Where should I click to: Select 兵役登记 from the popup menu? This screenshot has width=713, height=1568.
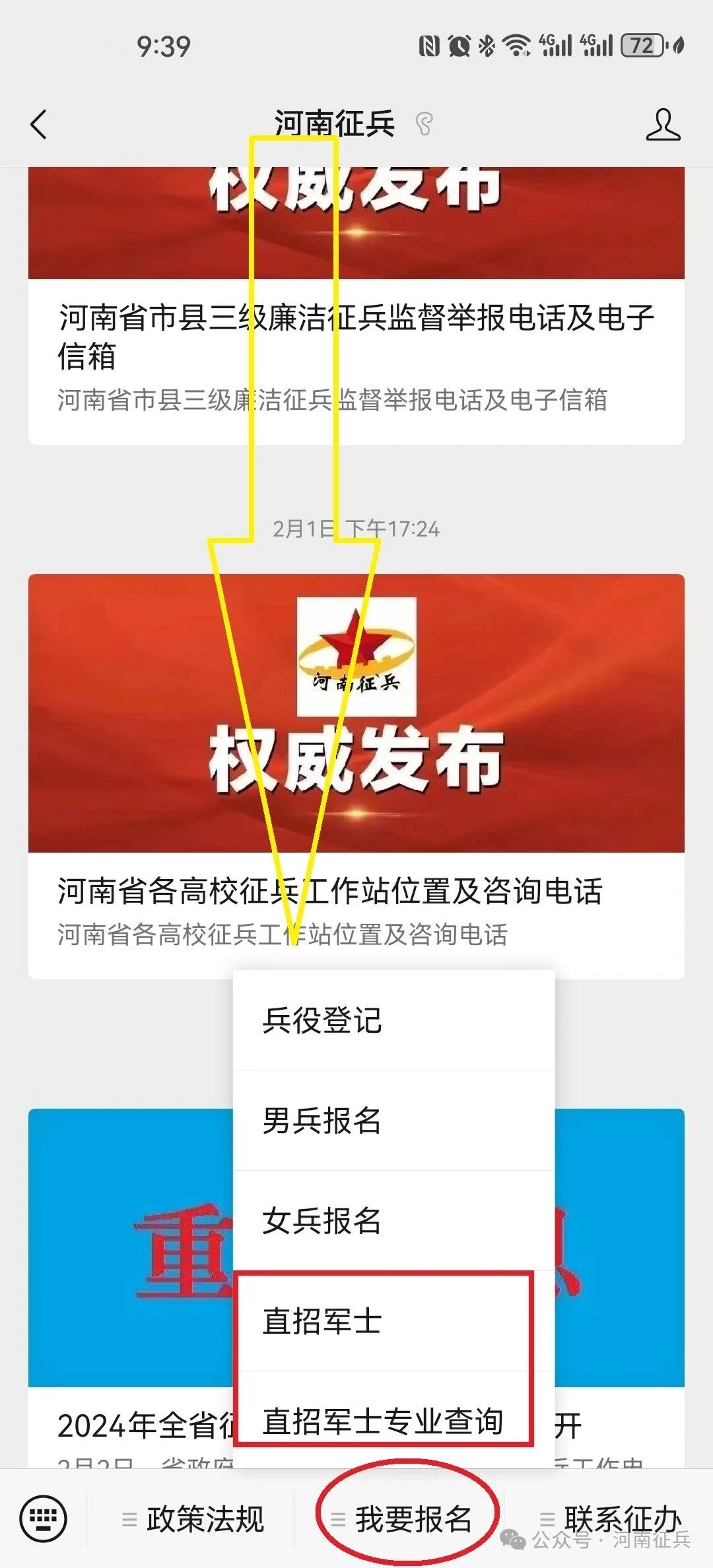(x=393, y=1020)
